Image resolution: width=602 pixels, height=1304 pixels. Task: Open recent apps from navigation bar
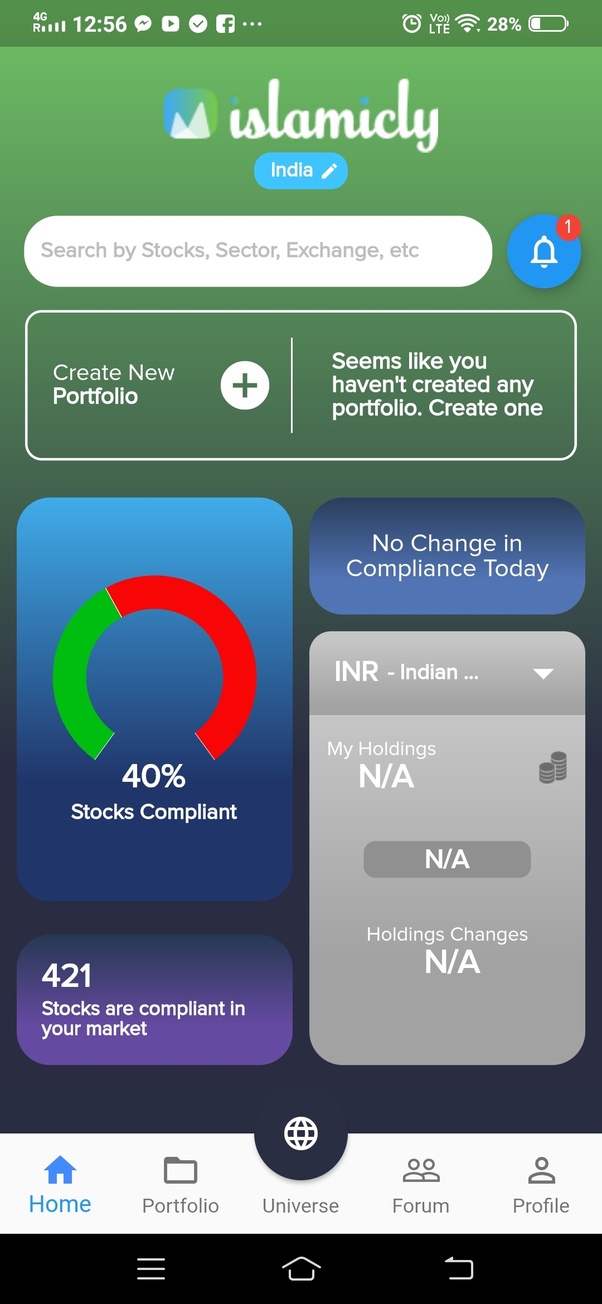(151, 1269)
